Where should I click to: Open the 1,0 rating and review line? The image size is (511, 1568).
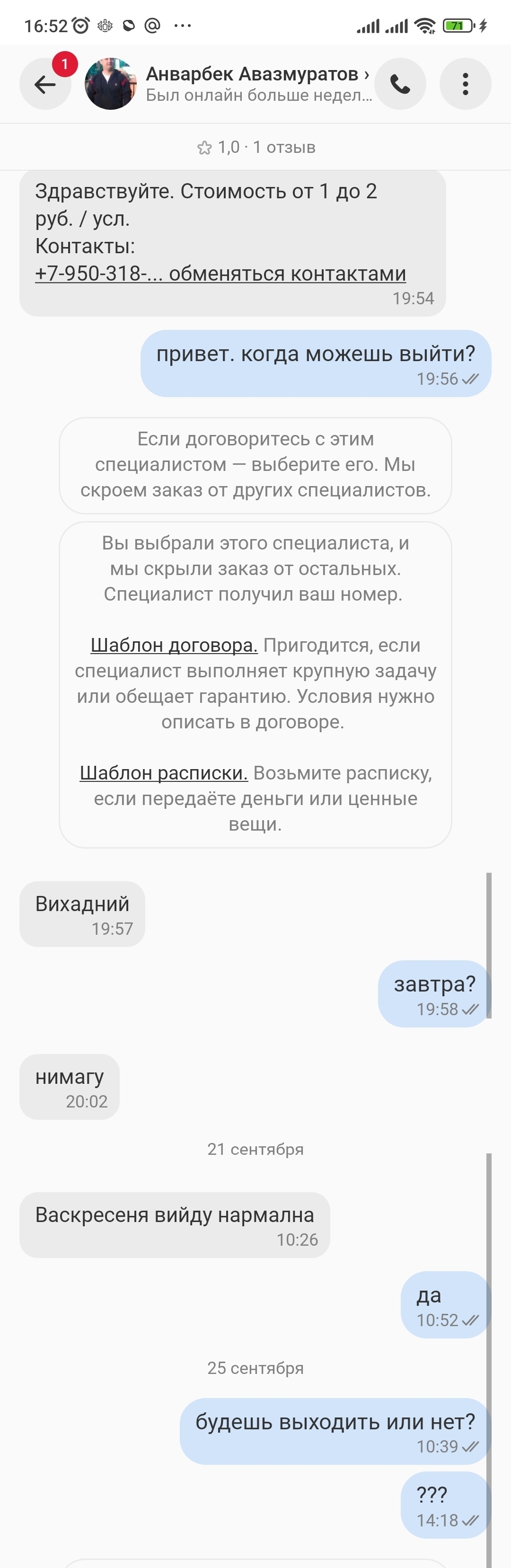coord(255,147)
